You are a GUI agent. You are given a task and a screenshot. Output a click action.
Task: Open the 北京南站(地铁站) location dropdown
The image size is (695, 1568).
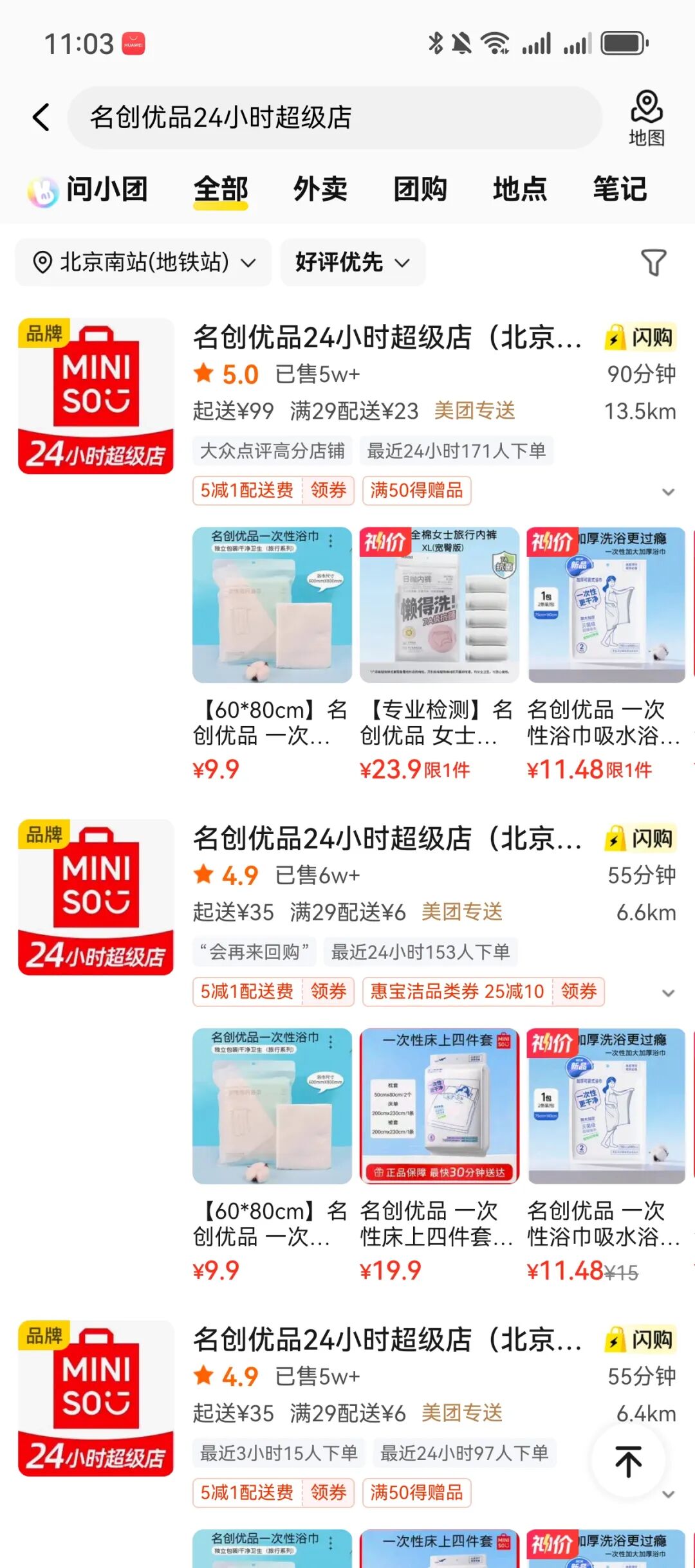(144, 262)
